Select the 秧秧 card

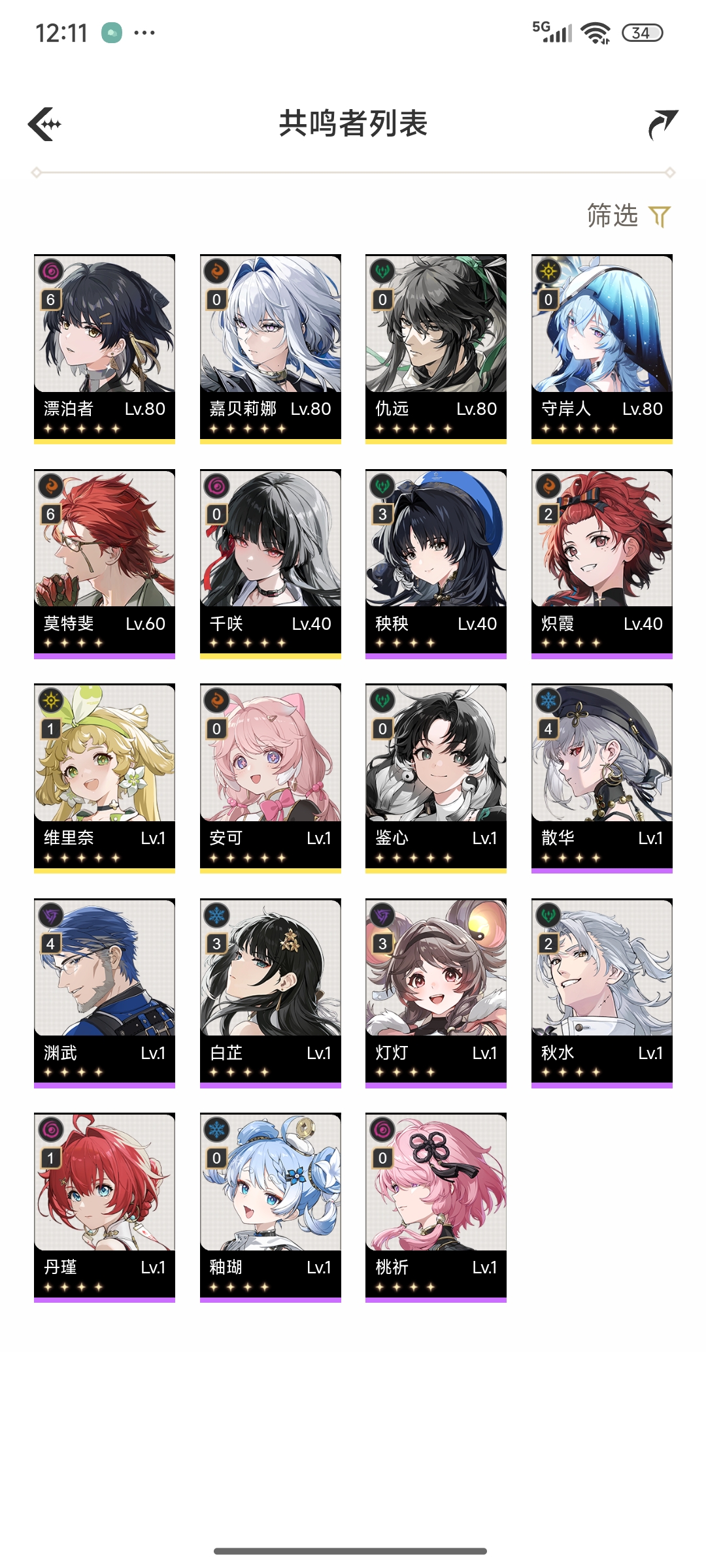[x=436, y=563]
